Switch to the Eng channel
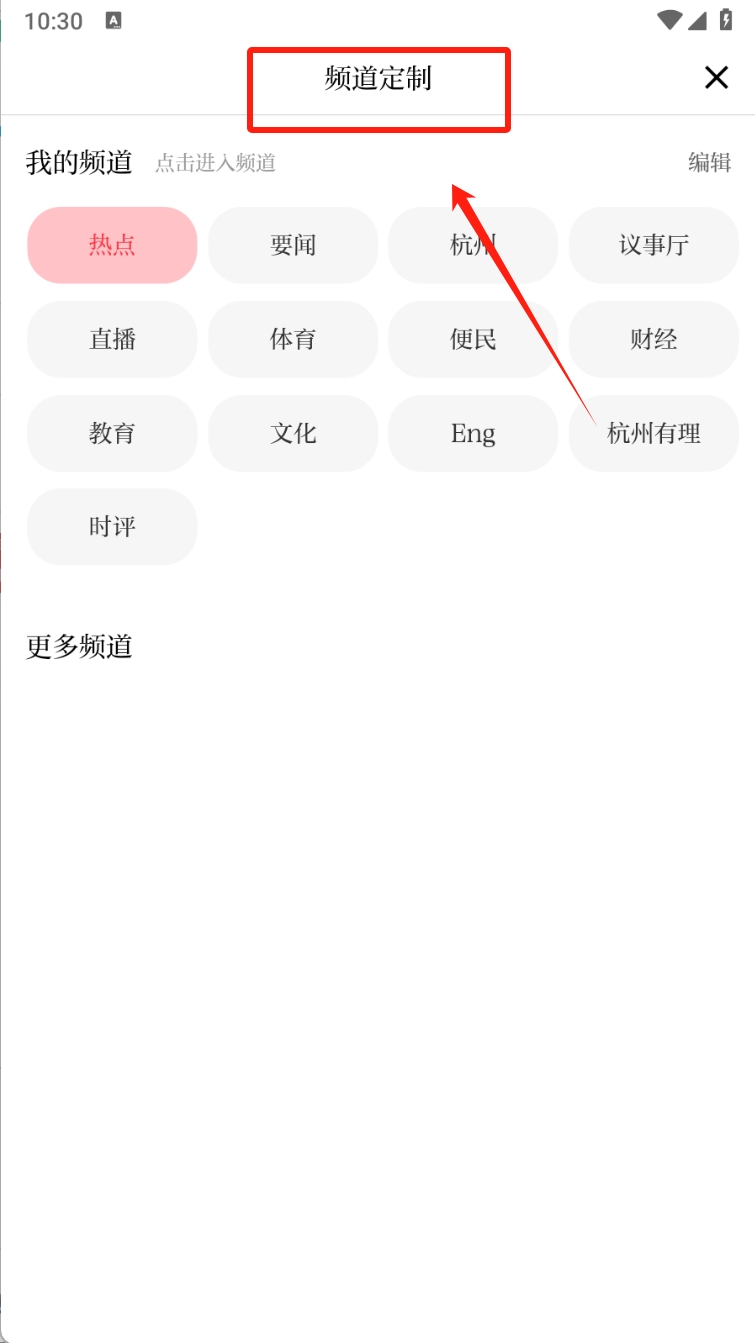This screenshot has width=755, height=1343. pyautogui.click(x=473, y=433)
